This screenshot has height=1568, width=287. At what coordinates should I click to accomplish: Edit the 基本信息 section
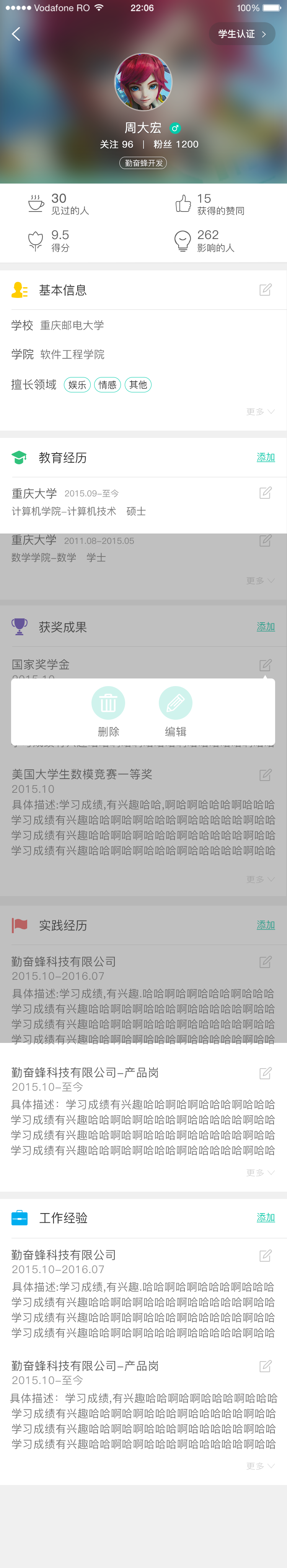(x=265, y=290)
